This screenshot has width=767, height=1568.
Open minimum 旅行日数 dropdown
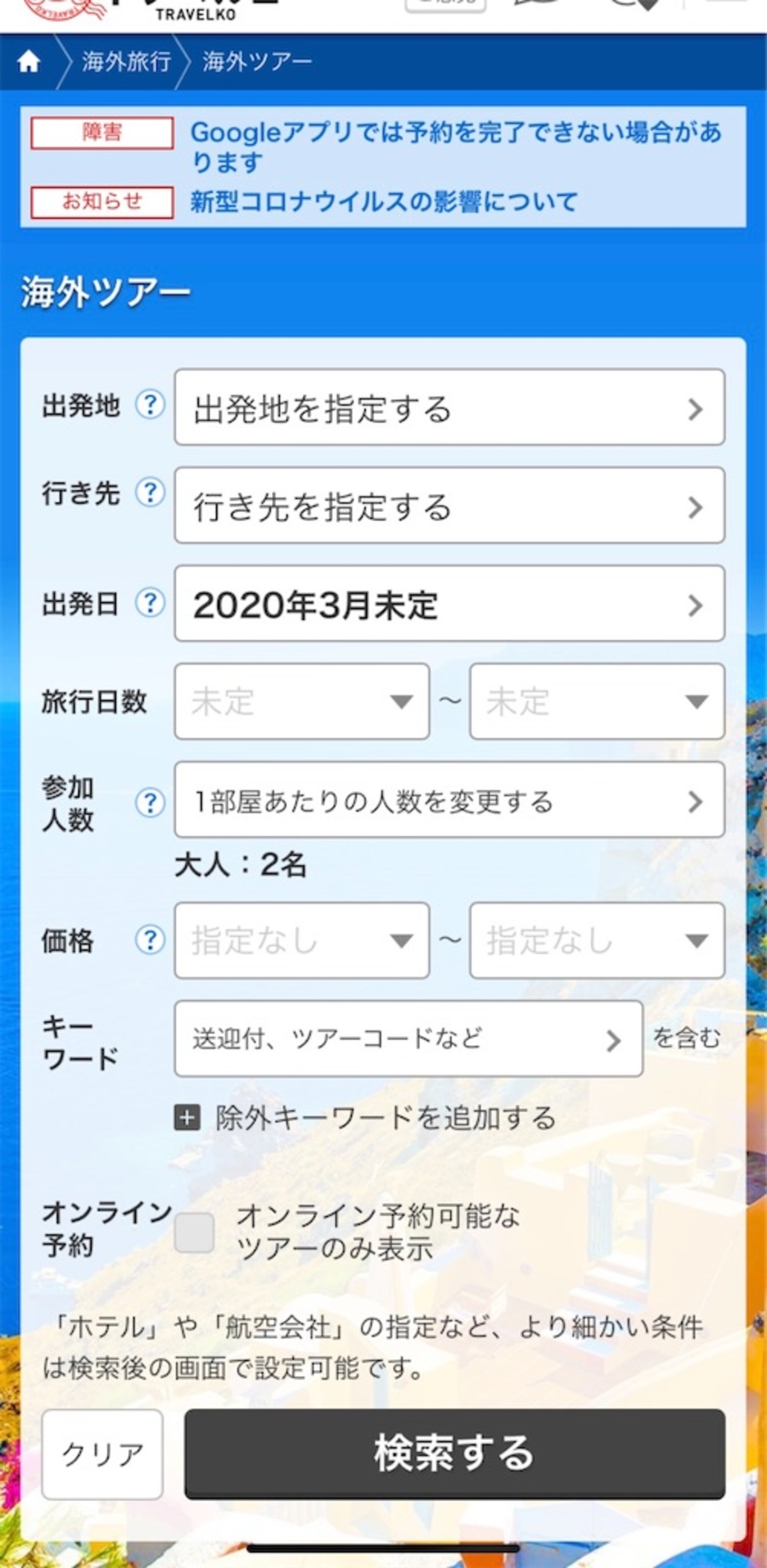pos(302,702)
